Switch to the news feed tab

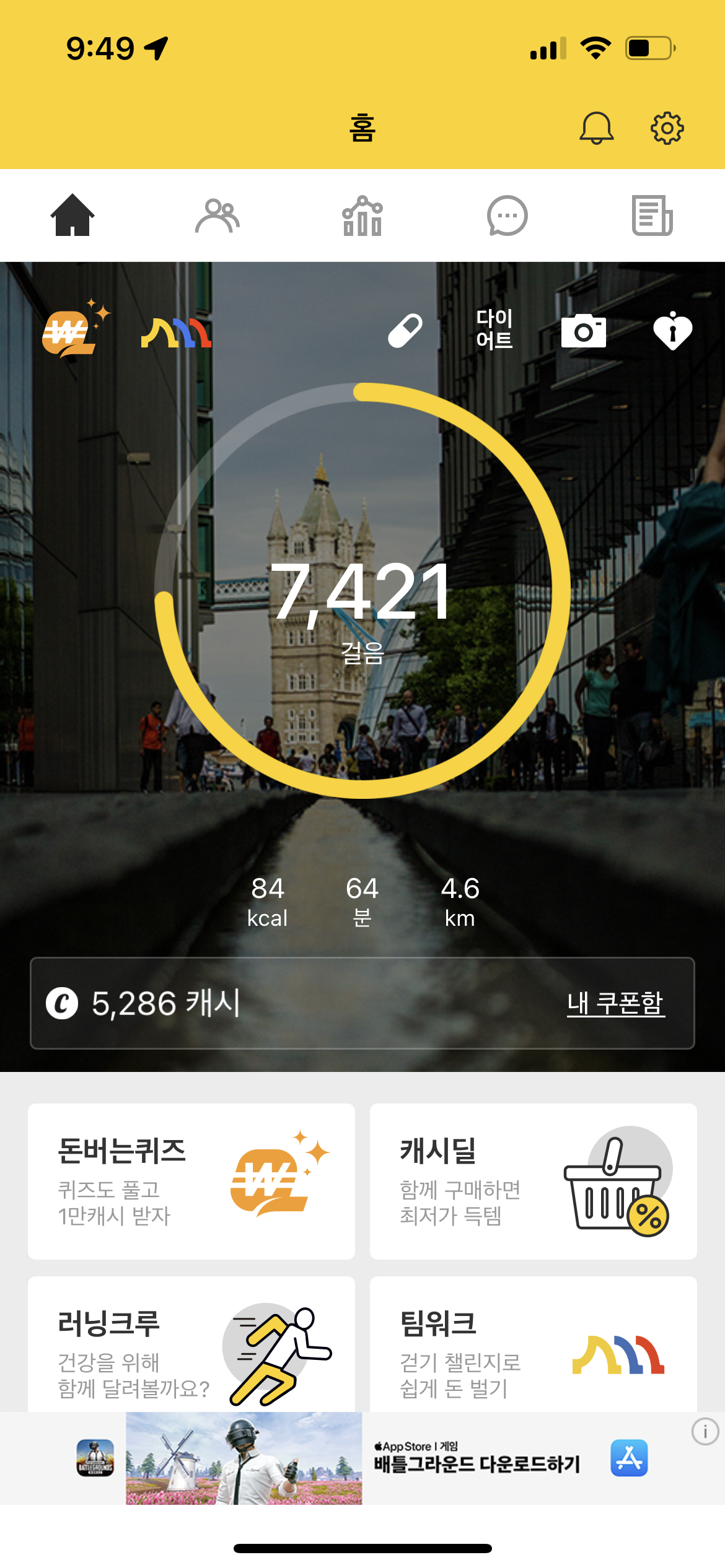pos(652,216)
